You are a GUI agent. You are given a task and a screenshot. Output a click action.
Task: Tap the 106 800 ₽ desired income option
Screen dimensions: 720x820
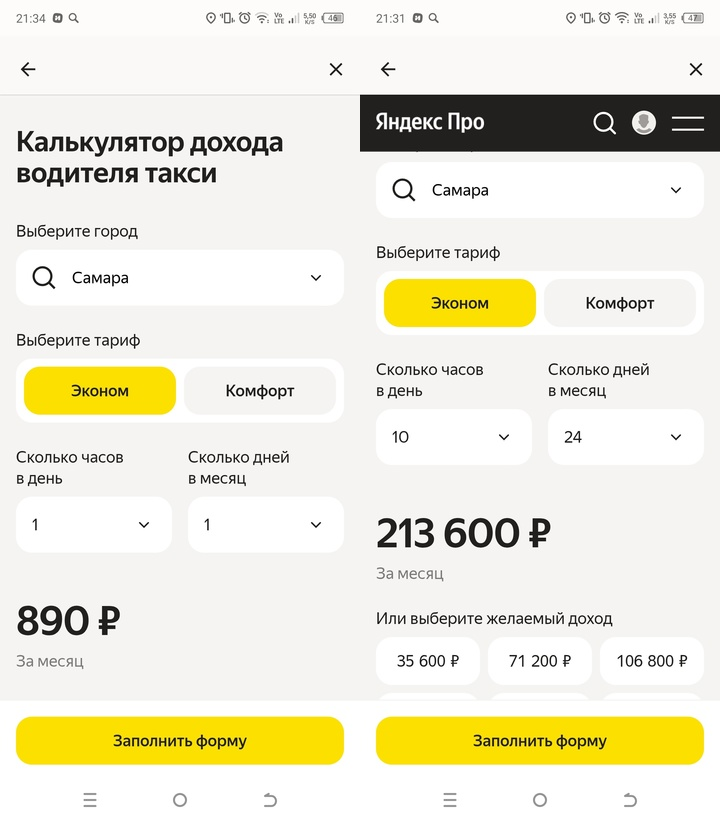[x=651, y=661]
